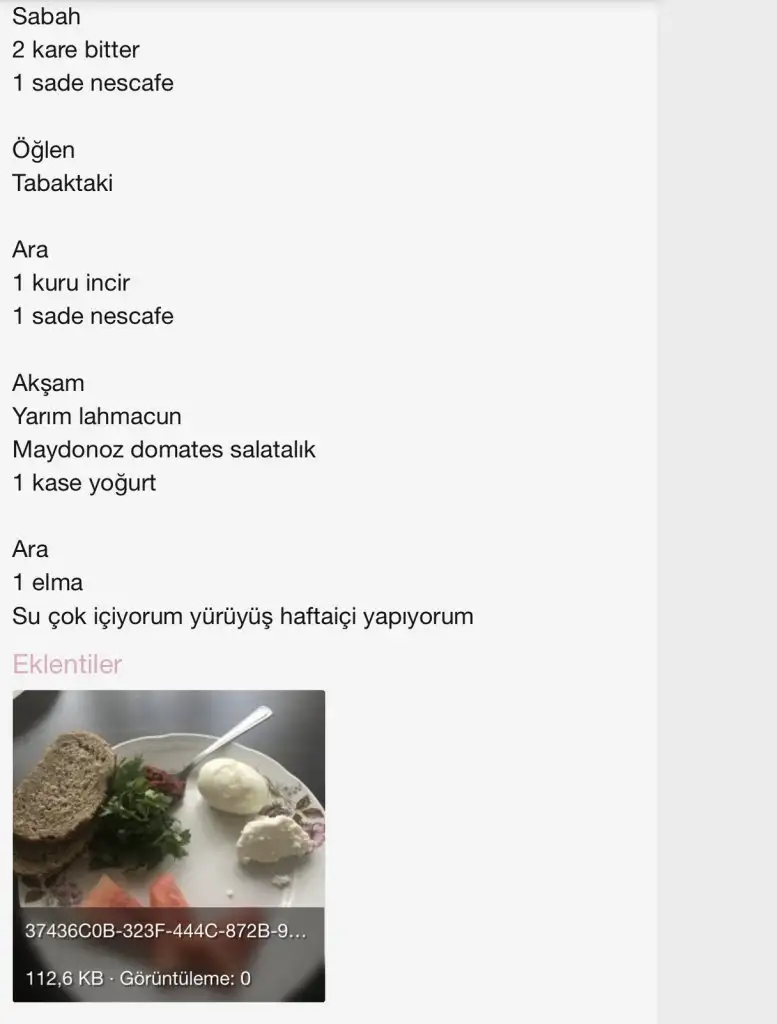Open the attached food plate photo
The image size is (777, 1024).
(168, 800)
